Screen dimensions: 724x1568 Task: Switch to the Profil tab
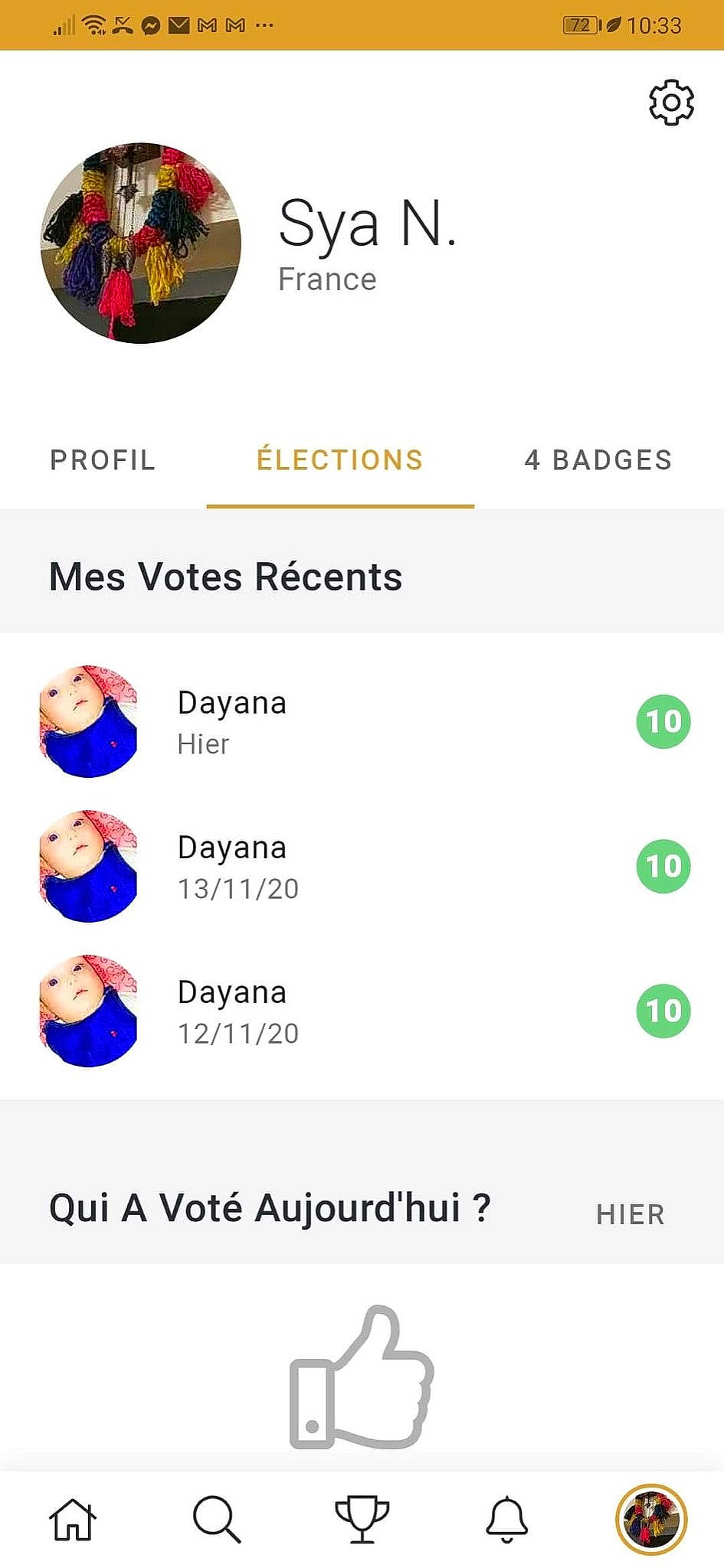(103, 460)
